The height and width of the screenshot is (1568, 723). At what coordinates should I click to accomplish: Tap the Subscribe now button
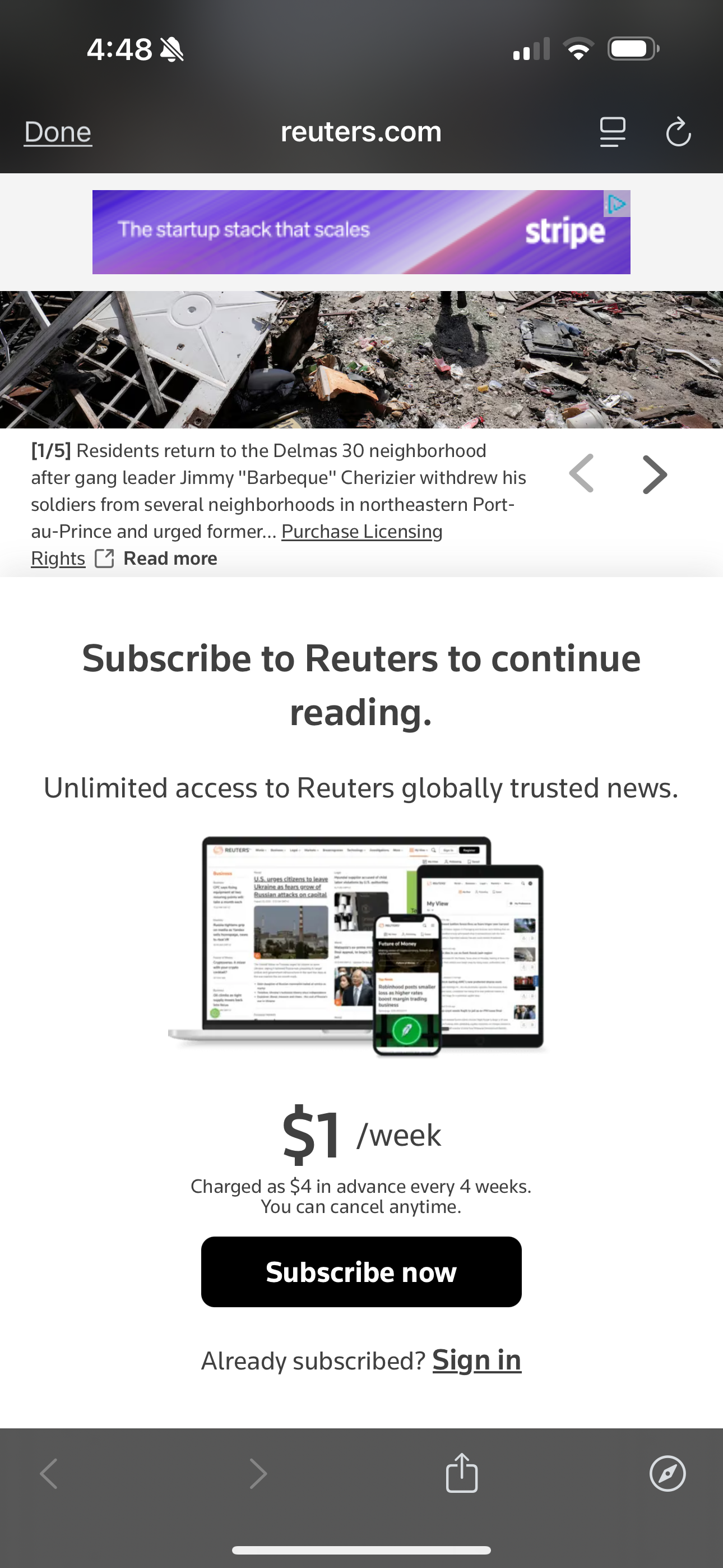tap(361, 1272)
